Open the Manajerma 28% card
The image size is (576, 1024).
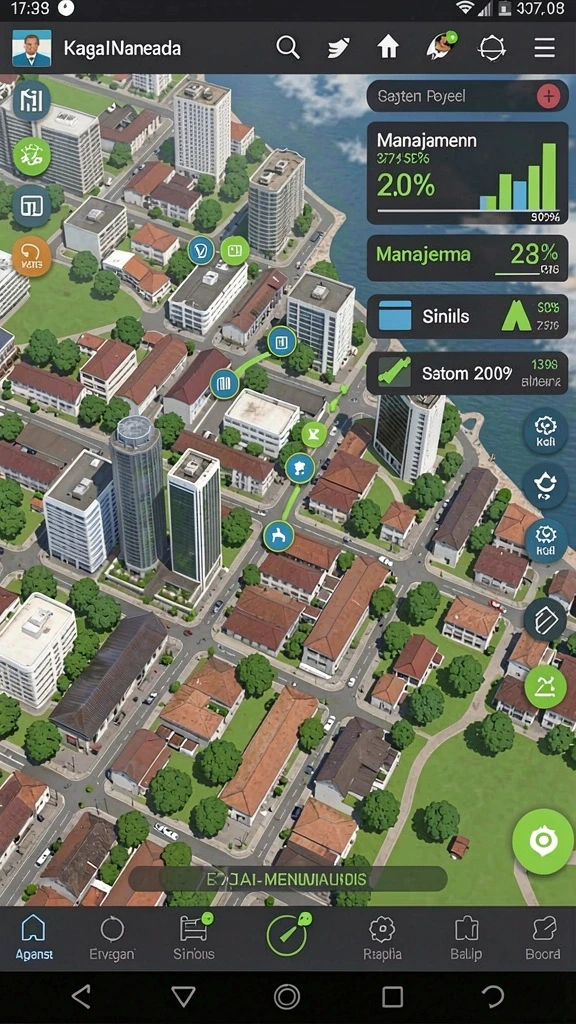pos(468,258)
